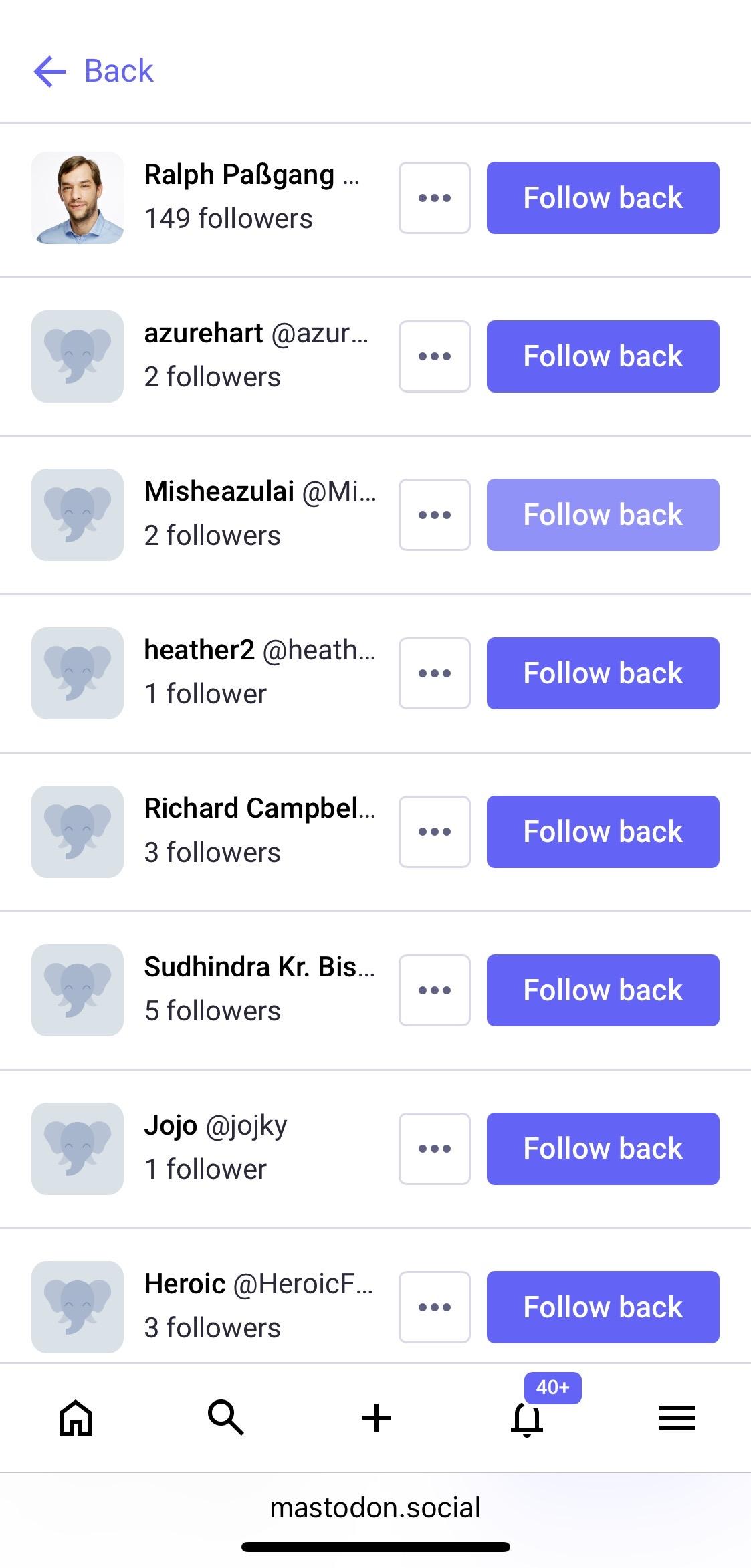This screenshot has height=1568, width=751.
Task: Follow back Sudhindra Kr. Bis…
Action: tap(603, 990)
